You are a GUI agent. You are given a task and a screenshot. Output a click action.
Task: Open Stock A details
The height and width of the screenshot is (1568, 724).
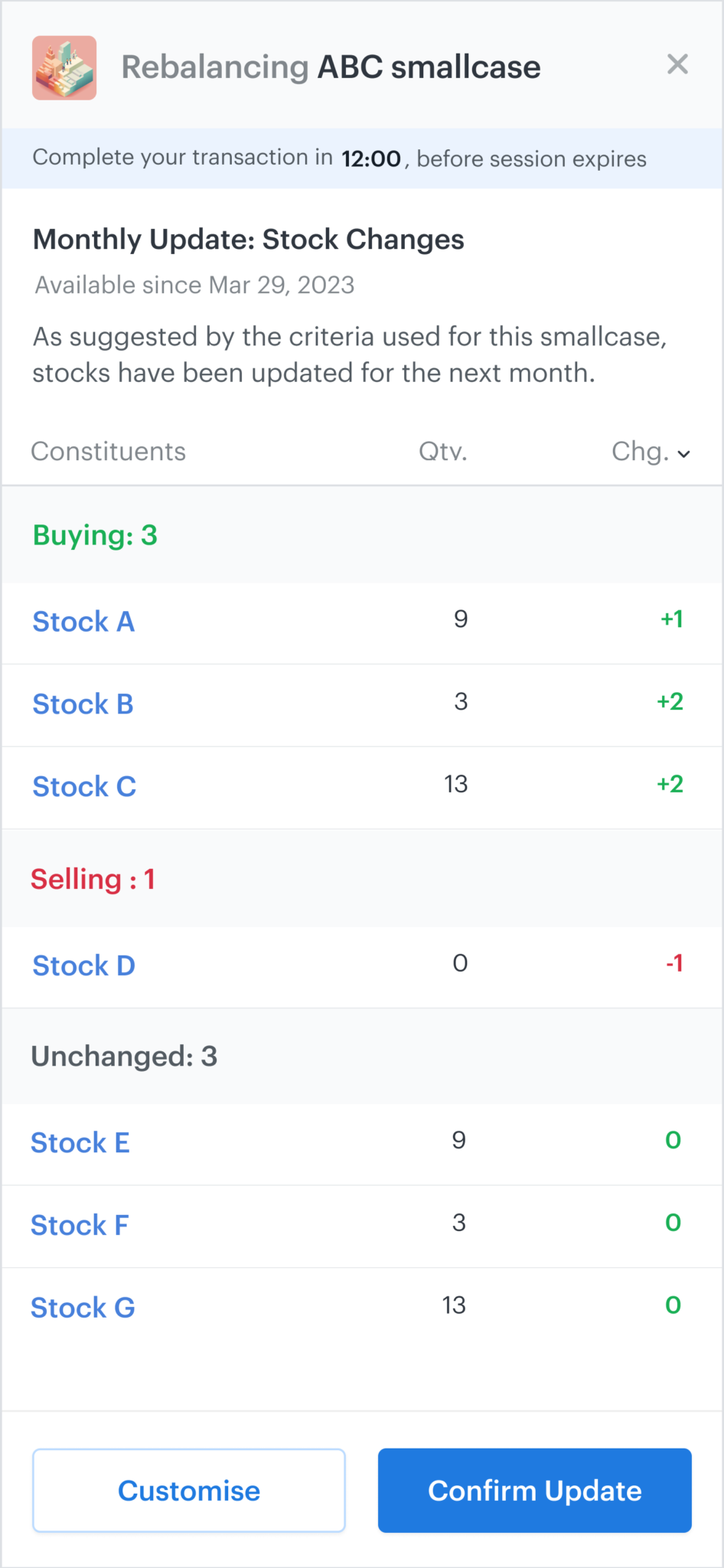(x=83, y=622)
